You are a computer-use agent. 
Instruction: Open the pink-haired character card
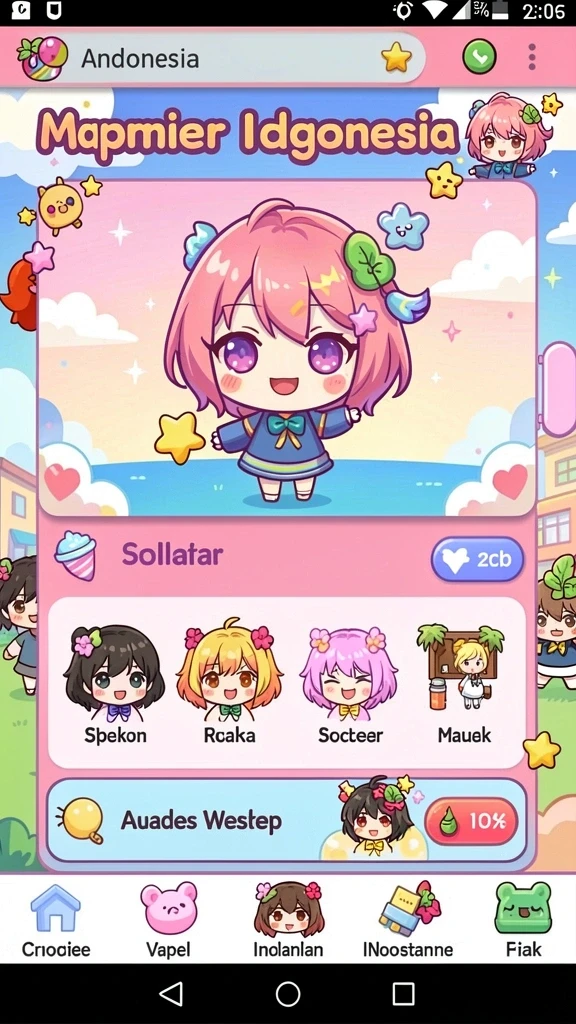click(287, 348)
